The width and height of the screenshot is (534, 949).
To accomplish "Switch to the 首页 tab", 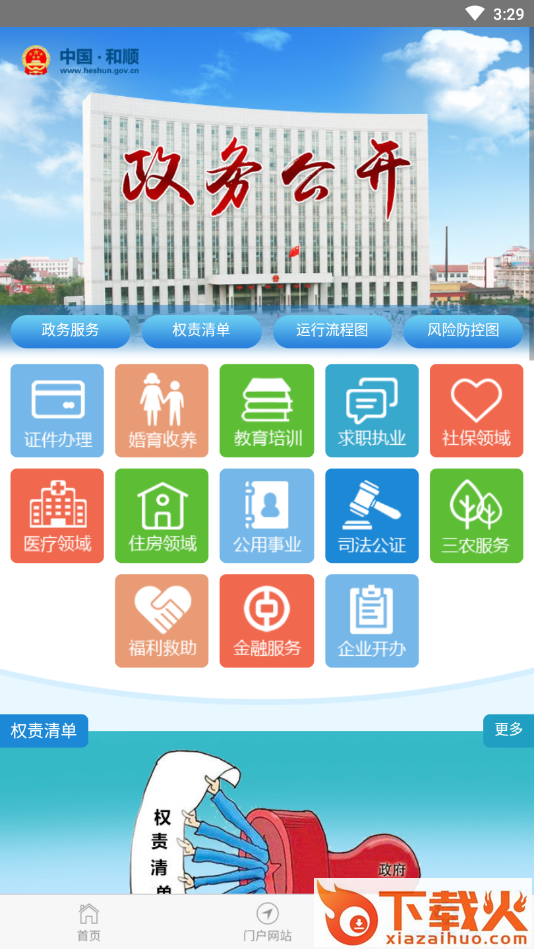I will click(88, 922).
